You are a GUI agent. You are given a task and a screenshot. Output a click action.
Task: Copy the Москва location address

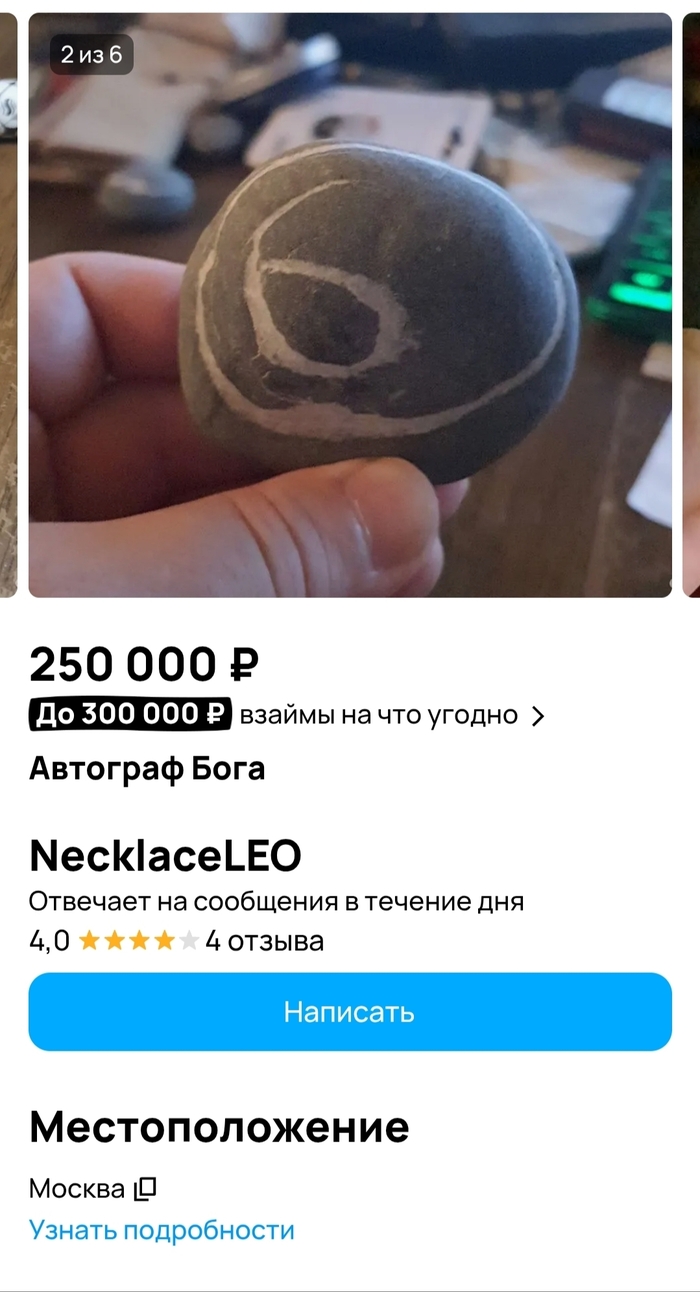point(145,1188)
